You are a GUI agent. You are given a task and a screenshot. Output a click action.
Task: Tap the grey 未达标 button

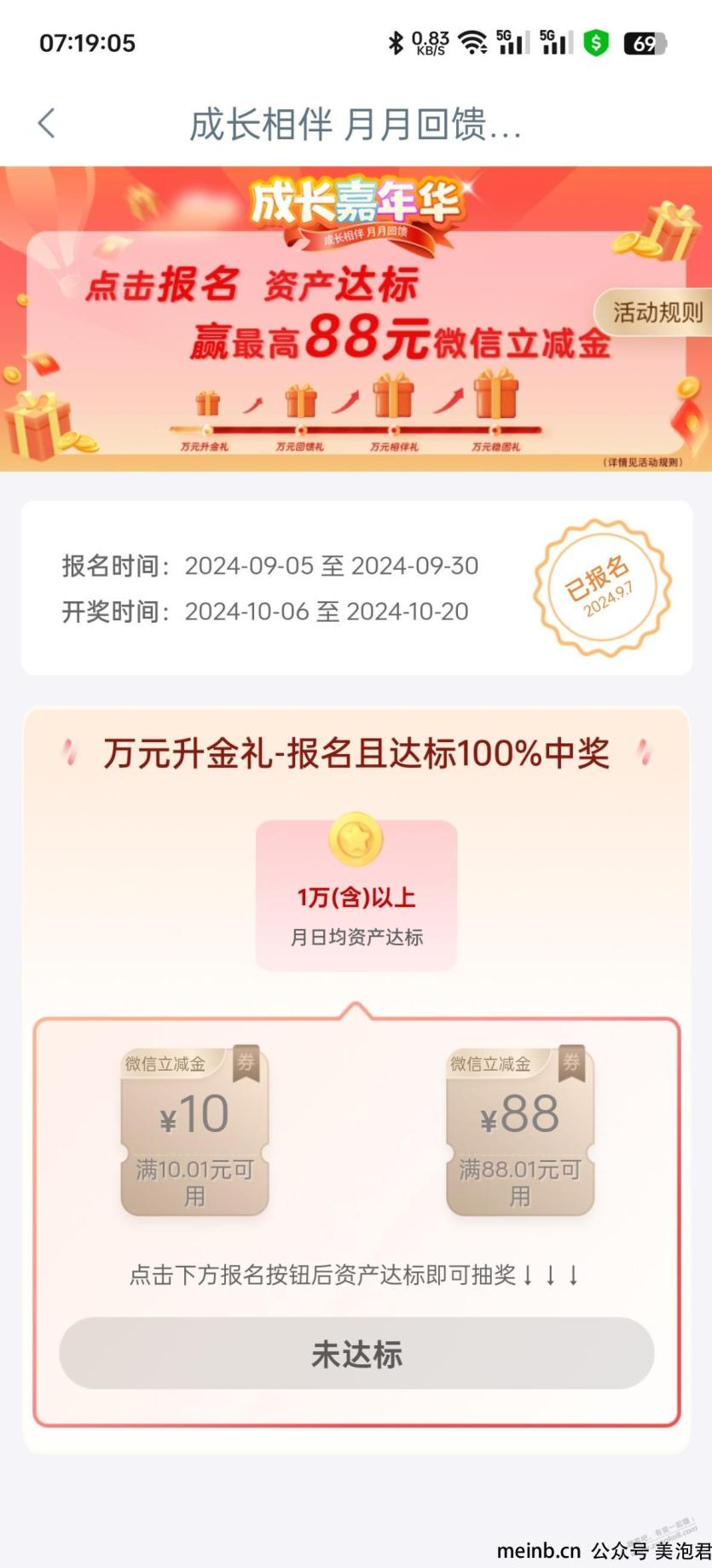356,1354
